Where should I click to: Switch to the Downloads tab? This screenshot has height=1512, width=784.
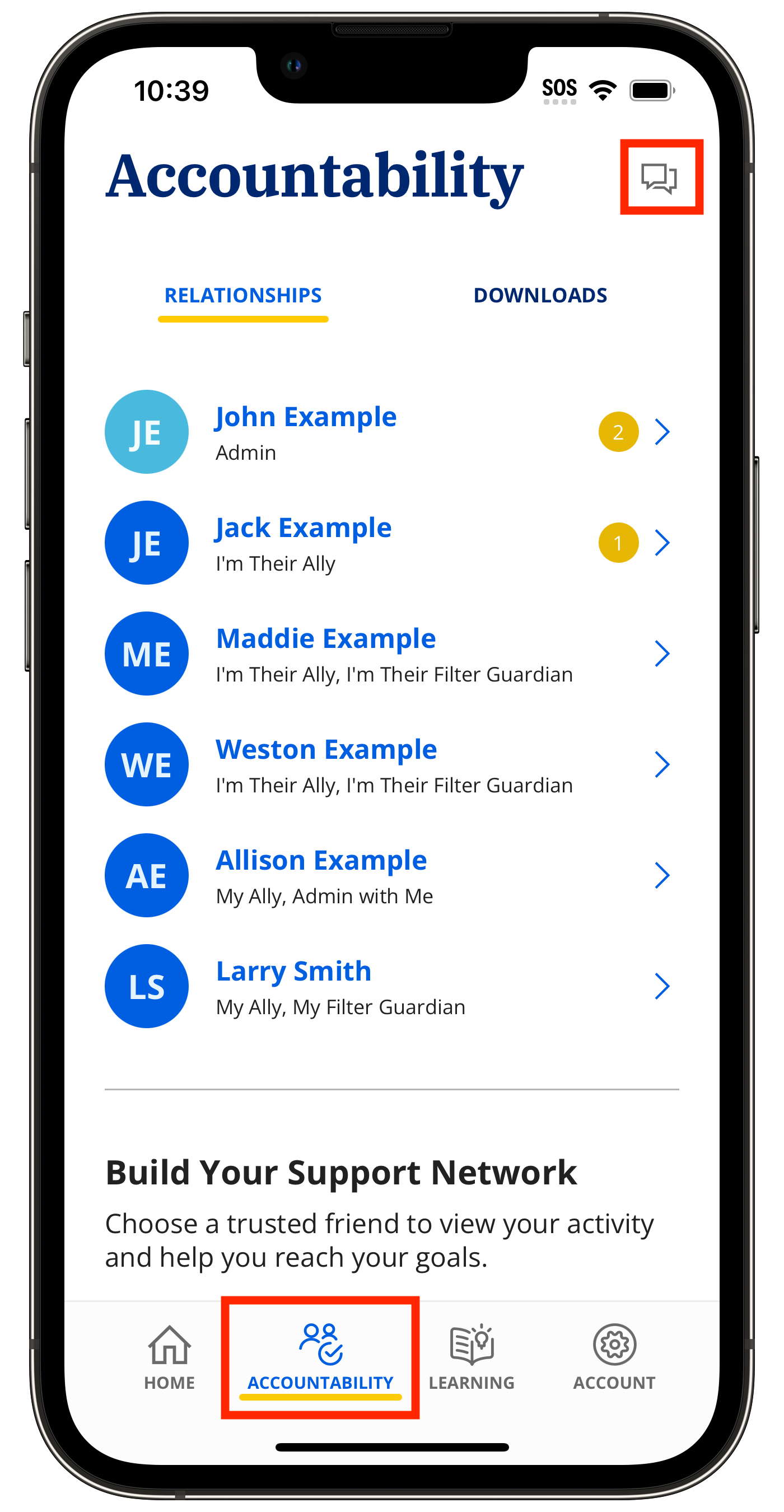[x=540, y=296]
